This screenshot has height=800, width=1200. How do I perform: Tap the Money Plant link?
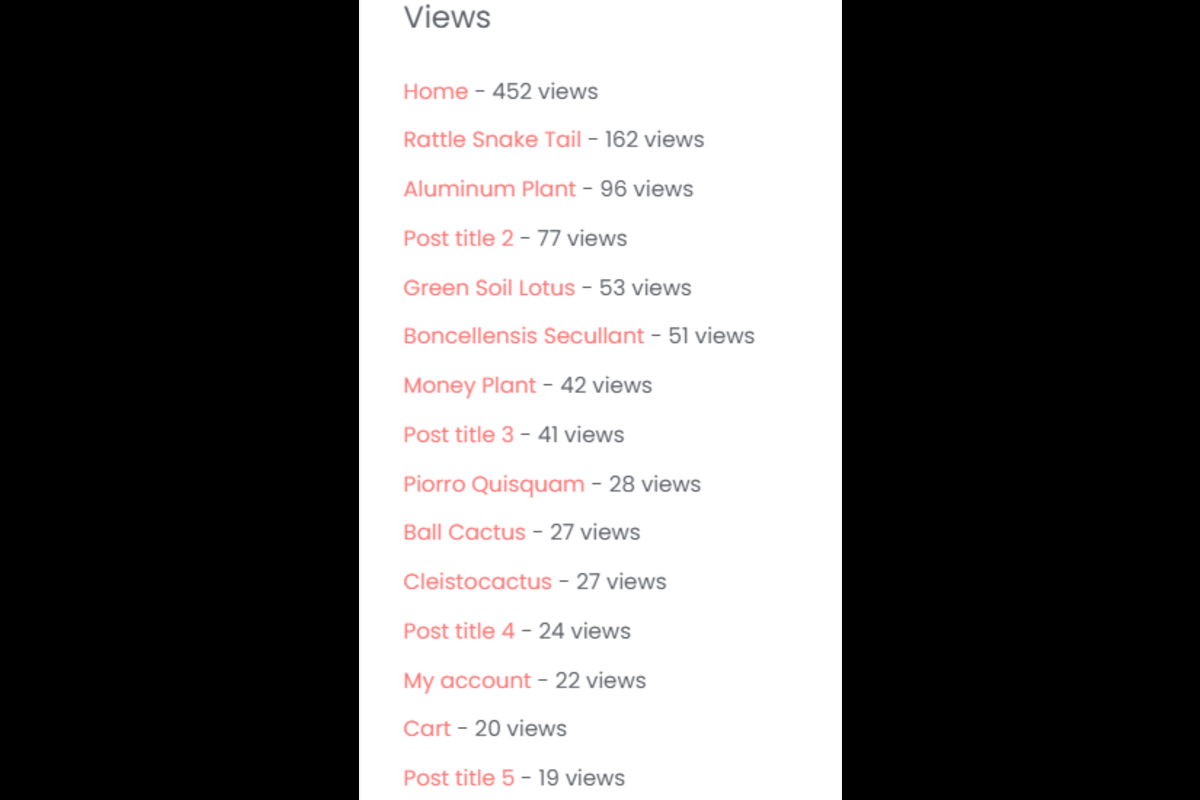pyautogui.click(x=470, y=385)
